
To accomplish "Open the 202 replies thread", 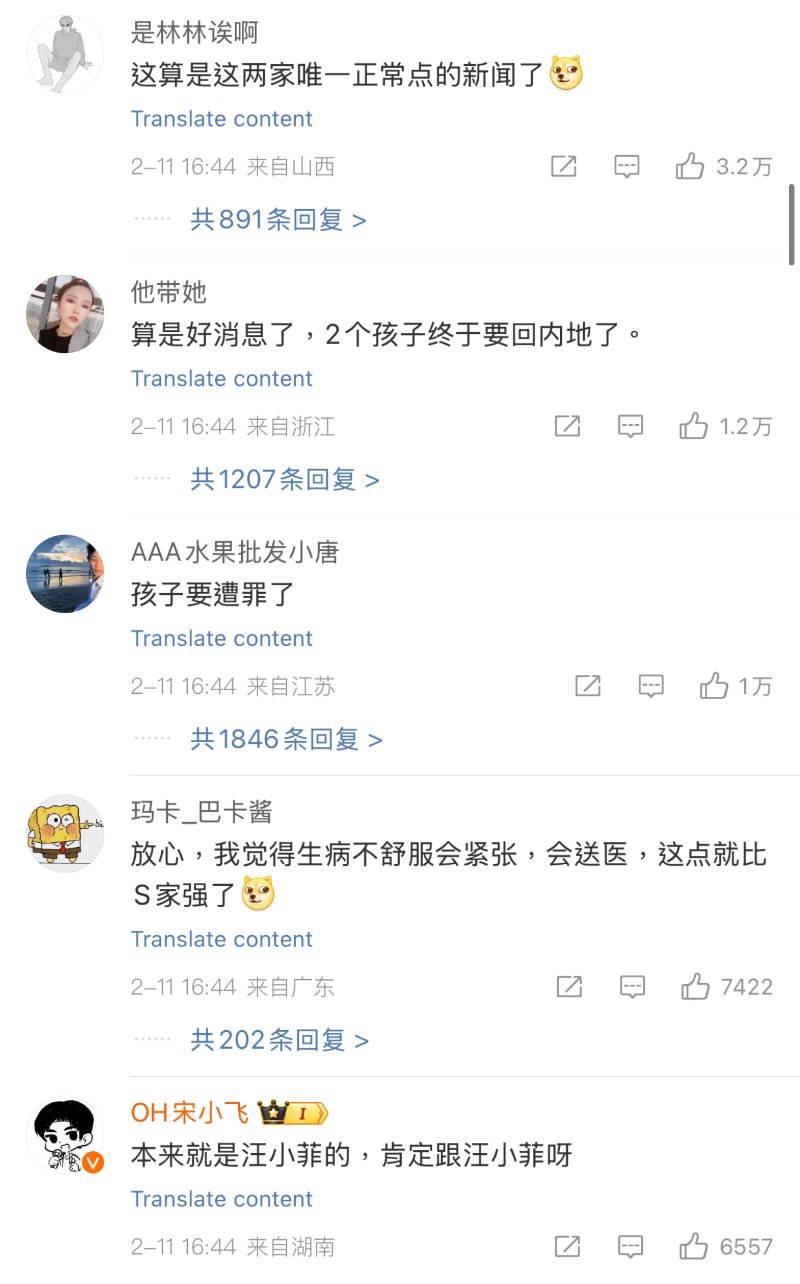I will pyautogui.click(x=280, y=1041).
